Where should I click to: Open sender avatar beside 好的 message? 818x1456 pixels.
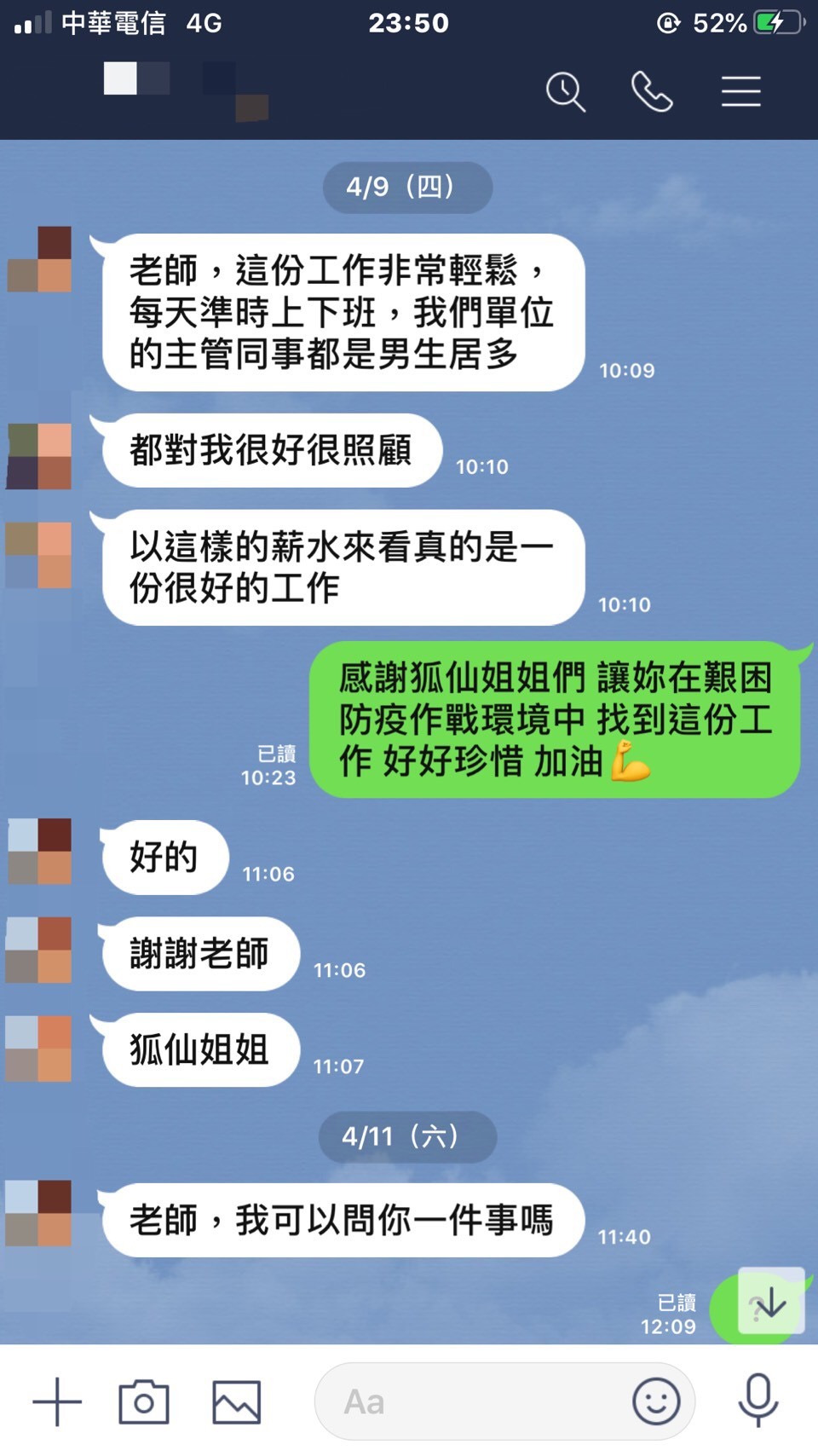(x=39, y=851)
